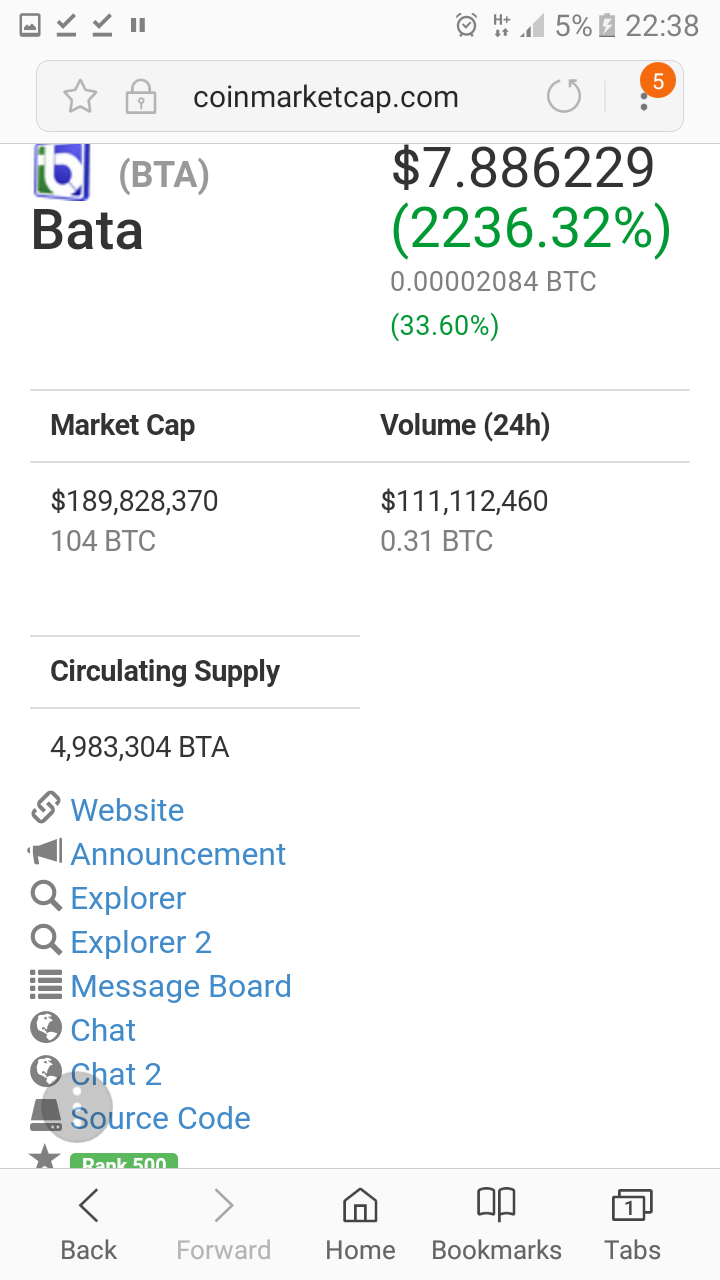Open the first Explorer link

pos(128,898)
